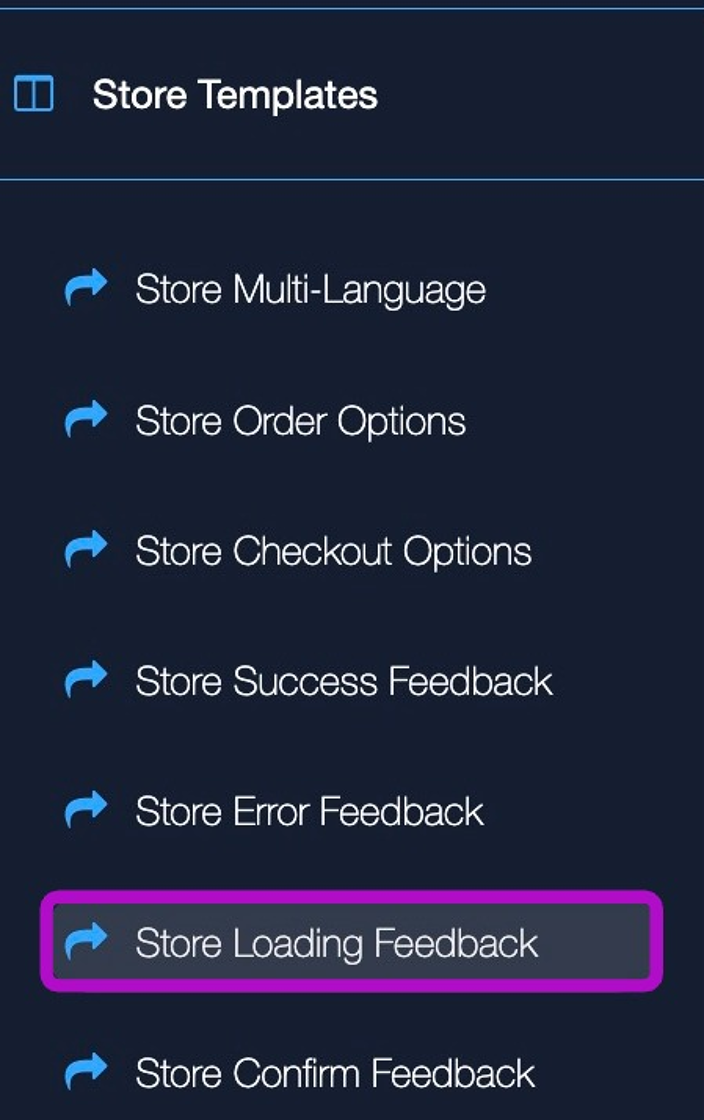Open the Store Templates section
Screen dimensions: 704x1120
pyautogui.click(x=234, y=96)
